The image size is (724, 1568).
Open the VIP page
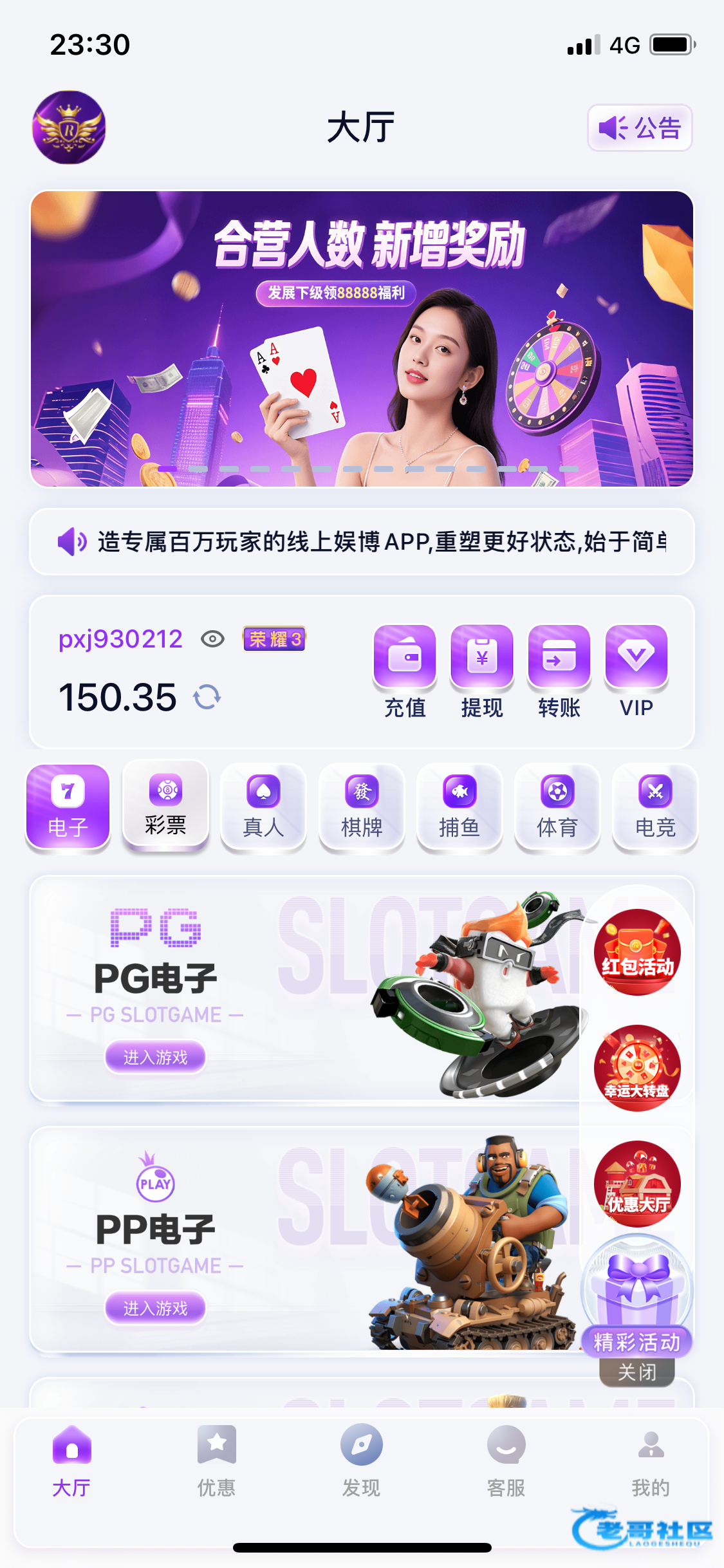pos(636,671)
